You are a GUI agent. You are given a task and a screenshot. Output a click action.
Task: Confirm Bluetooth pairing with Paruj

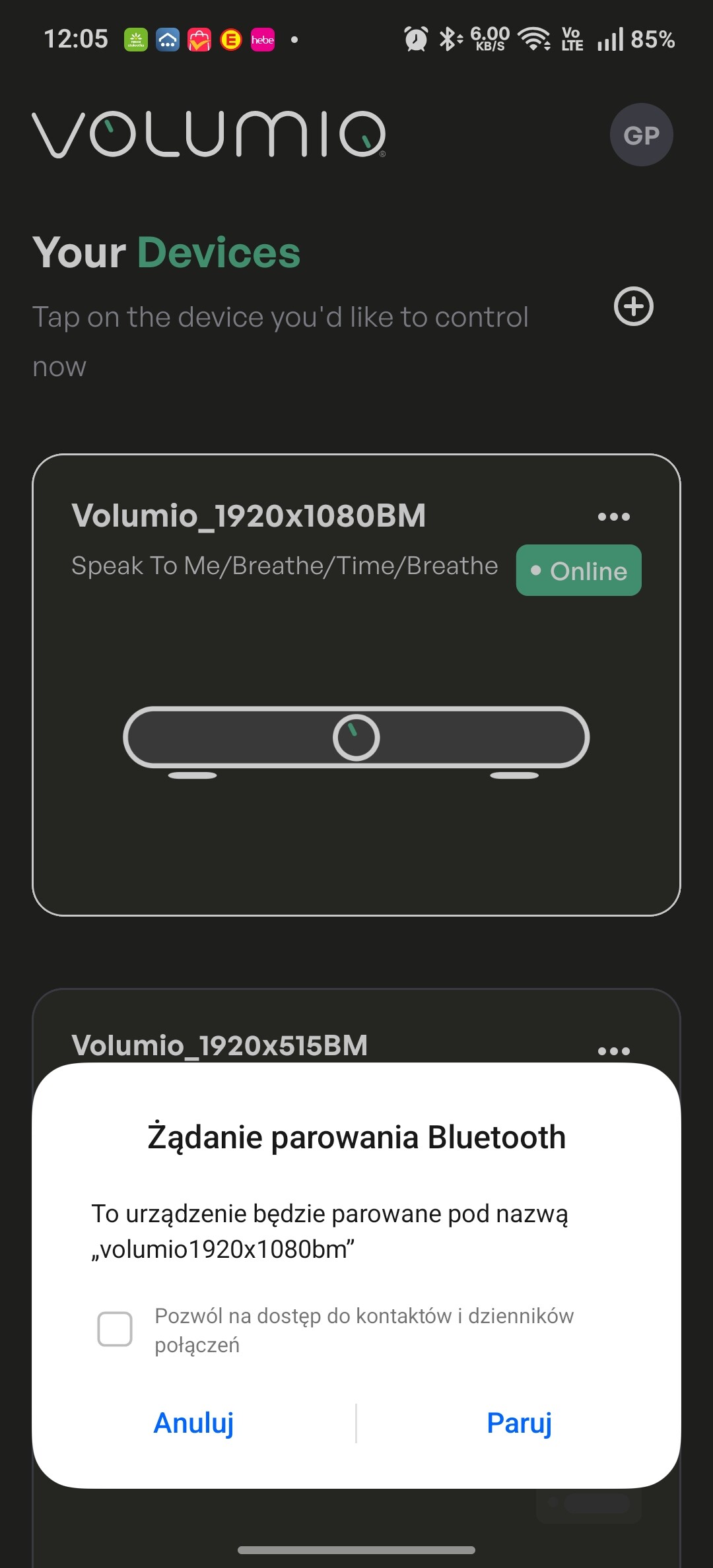[x=519, y=1423]
